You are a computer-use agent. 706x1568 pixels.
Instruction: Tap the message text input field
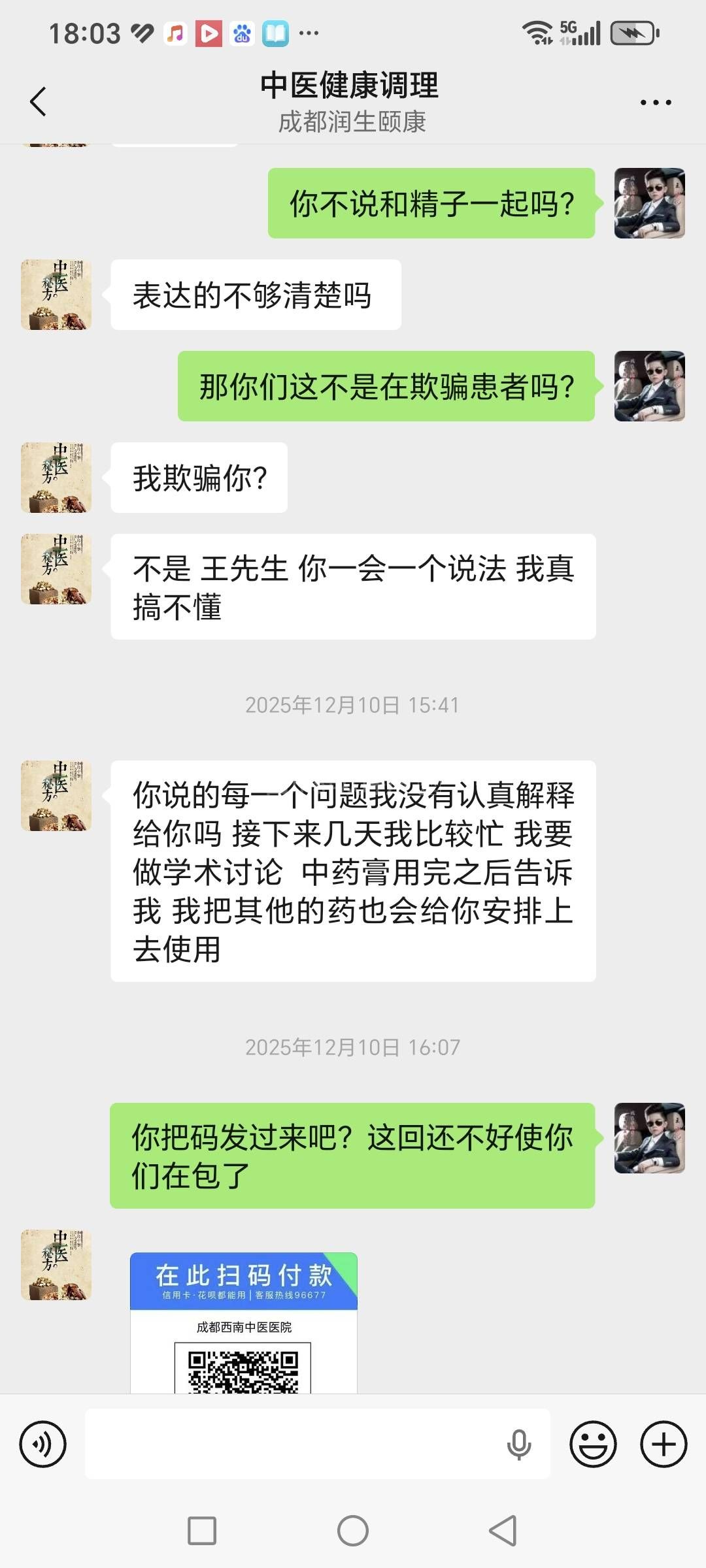coord(294,1444)
